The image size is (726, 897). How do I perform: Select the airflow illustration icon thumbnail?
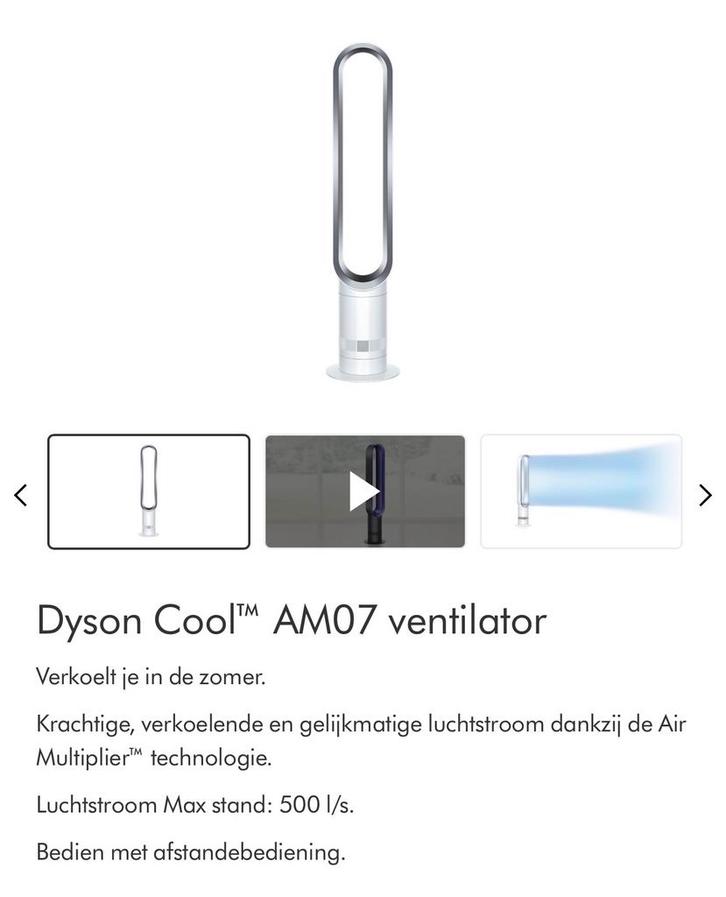click(579, 489)
